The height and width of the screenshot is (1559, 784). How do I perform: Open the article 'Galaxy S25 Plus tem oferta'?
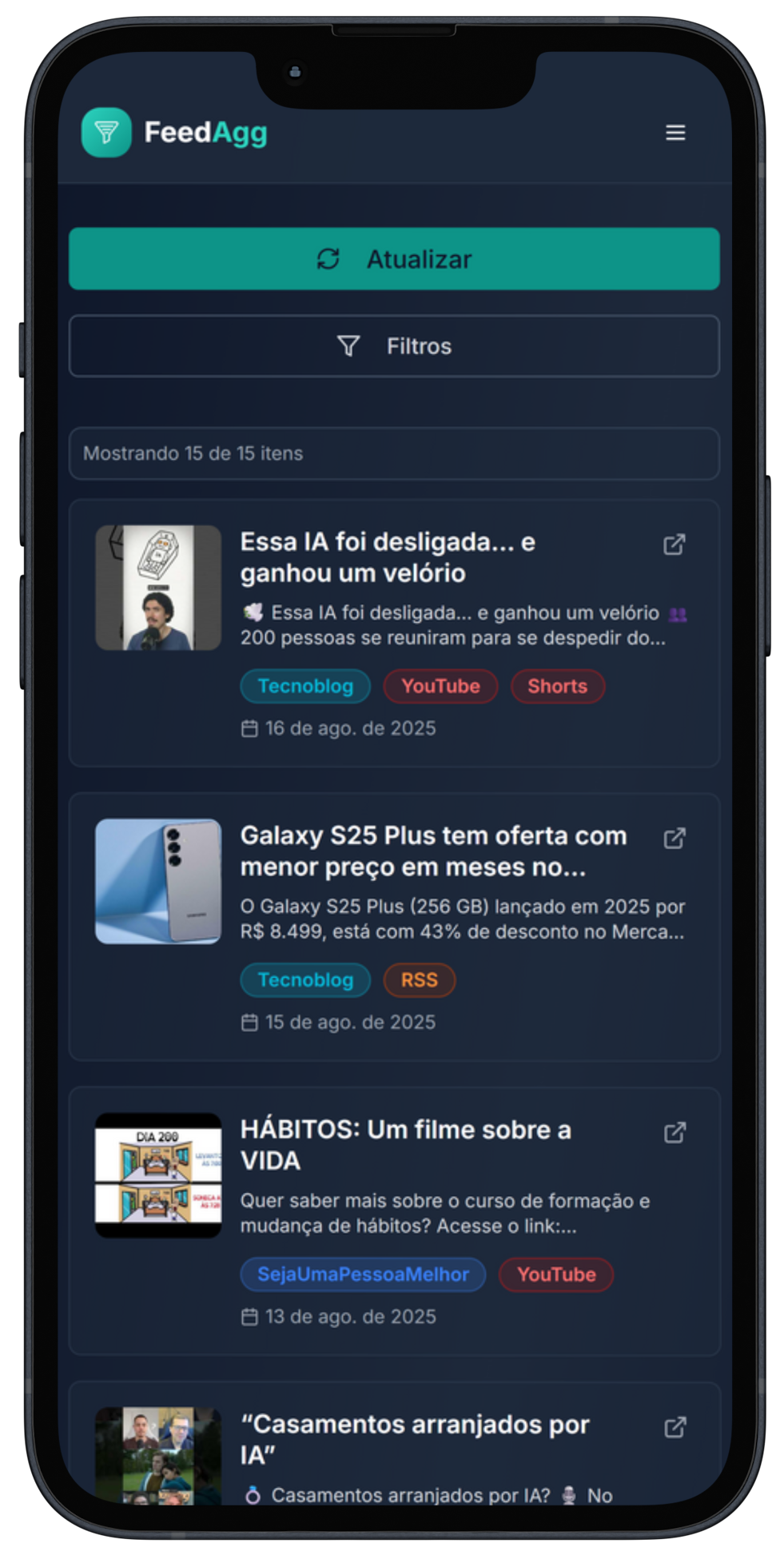click(x=433, y=850)
